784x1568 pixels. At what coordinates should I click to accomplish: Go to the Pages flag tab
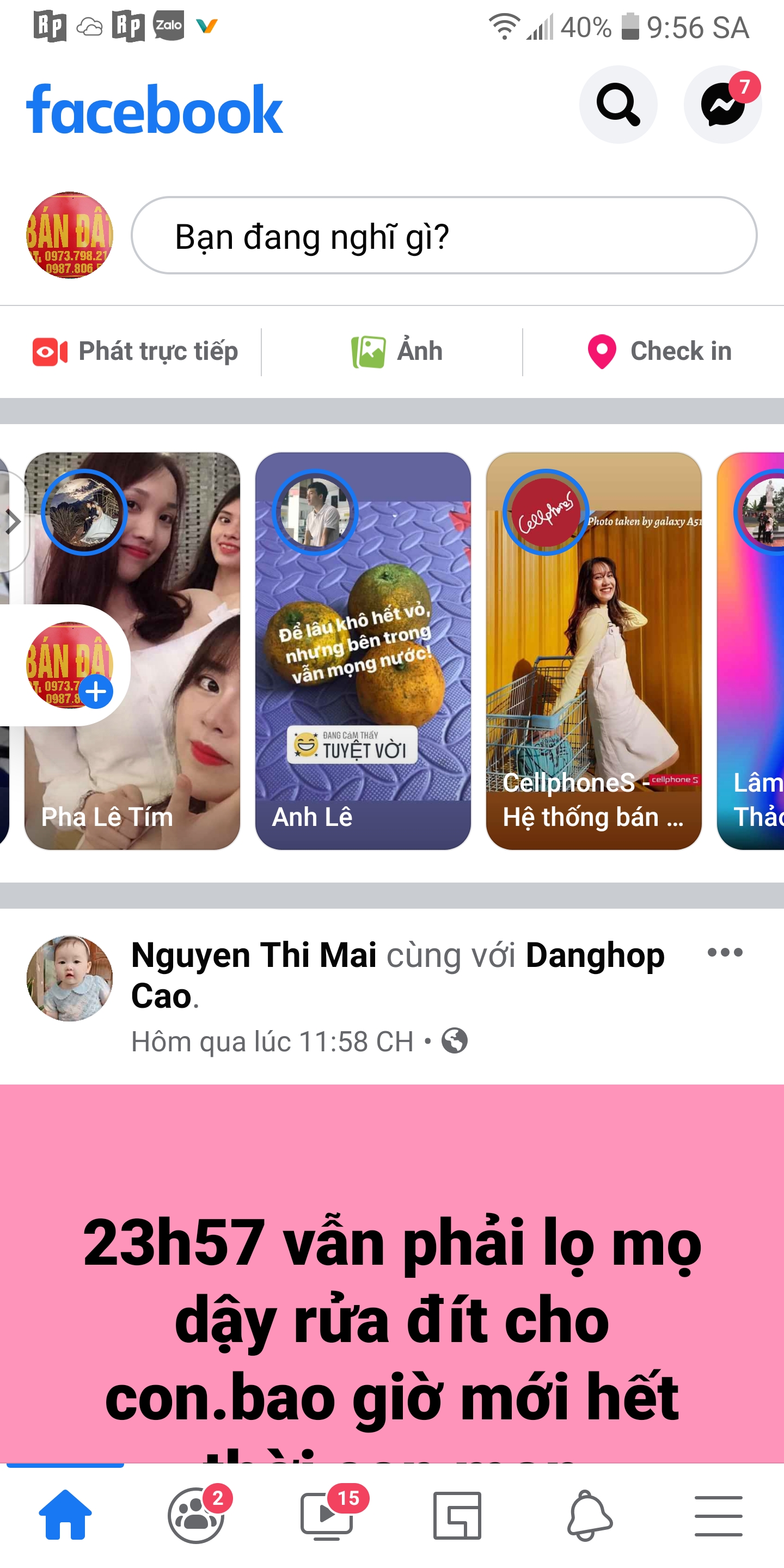click(x=457, y=1515)
